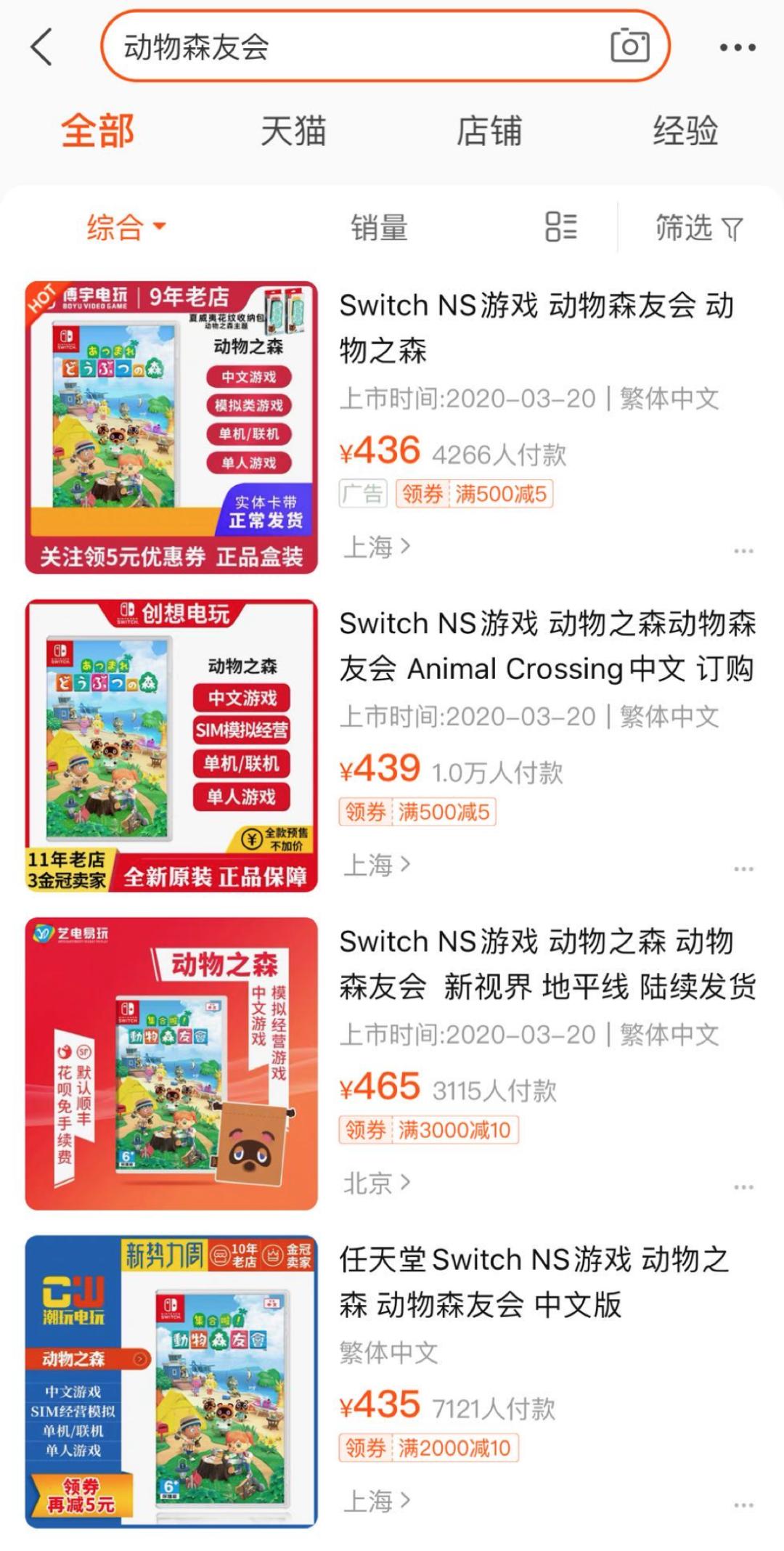Tap the search box with 动物森友会

tap(348, 47)
